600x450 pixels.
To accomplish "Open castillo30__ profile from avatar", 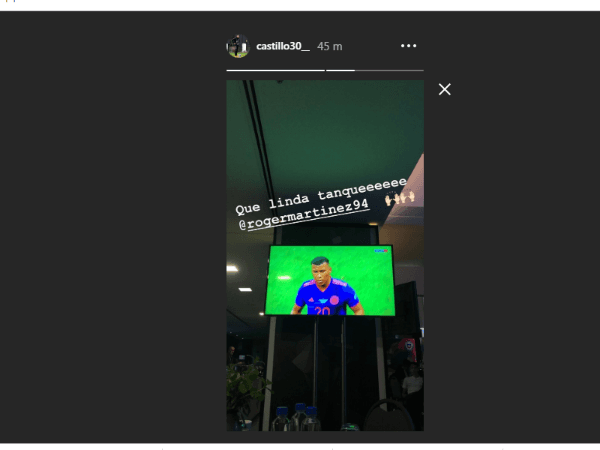I will [x=238, y=47].
